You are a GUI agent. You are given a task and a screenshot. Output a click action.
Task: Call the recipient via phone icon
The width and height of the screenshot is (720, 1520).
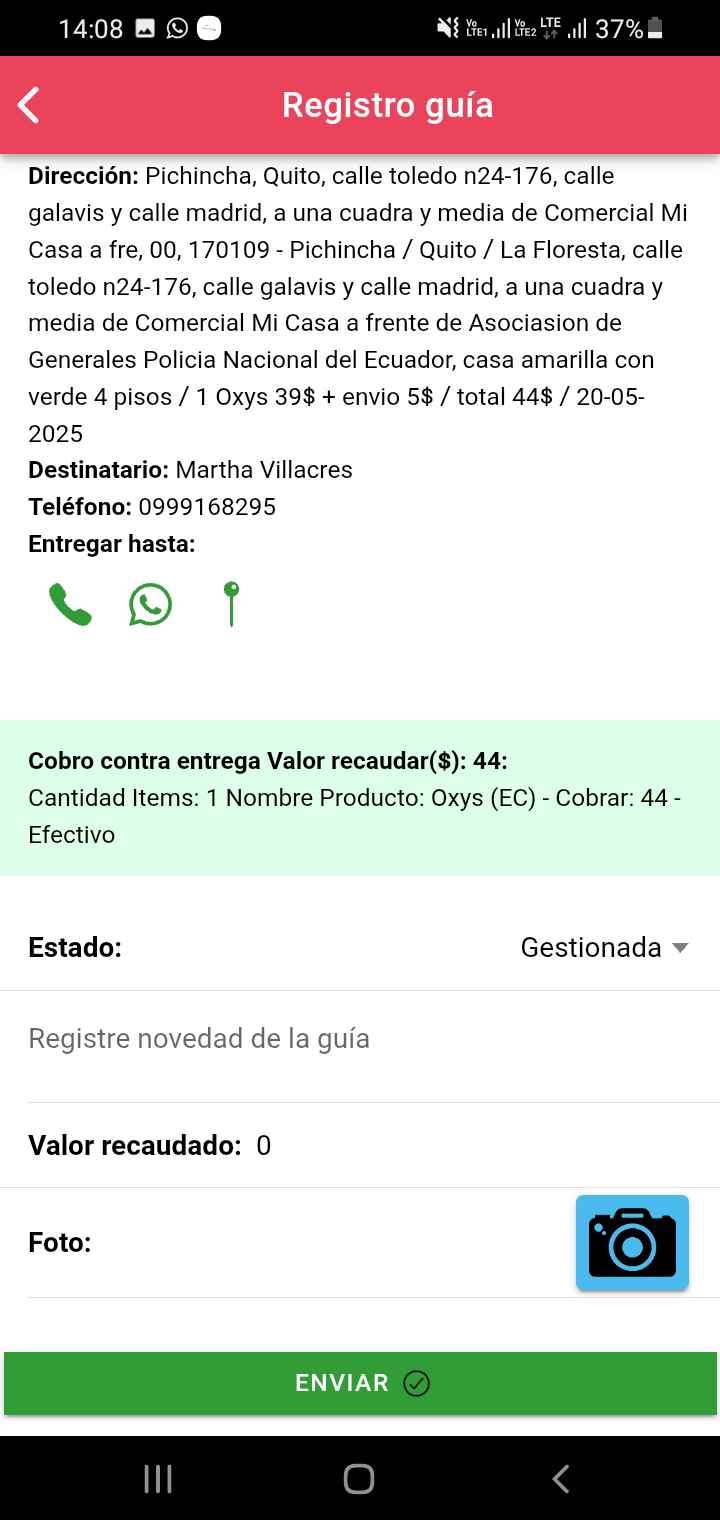tap(70, 605)
